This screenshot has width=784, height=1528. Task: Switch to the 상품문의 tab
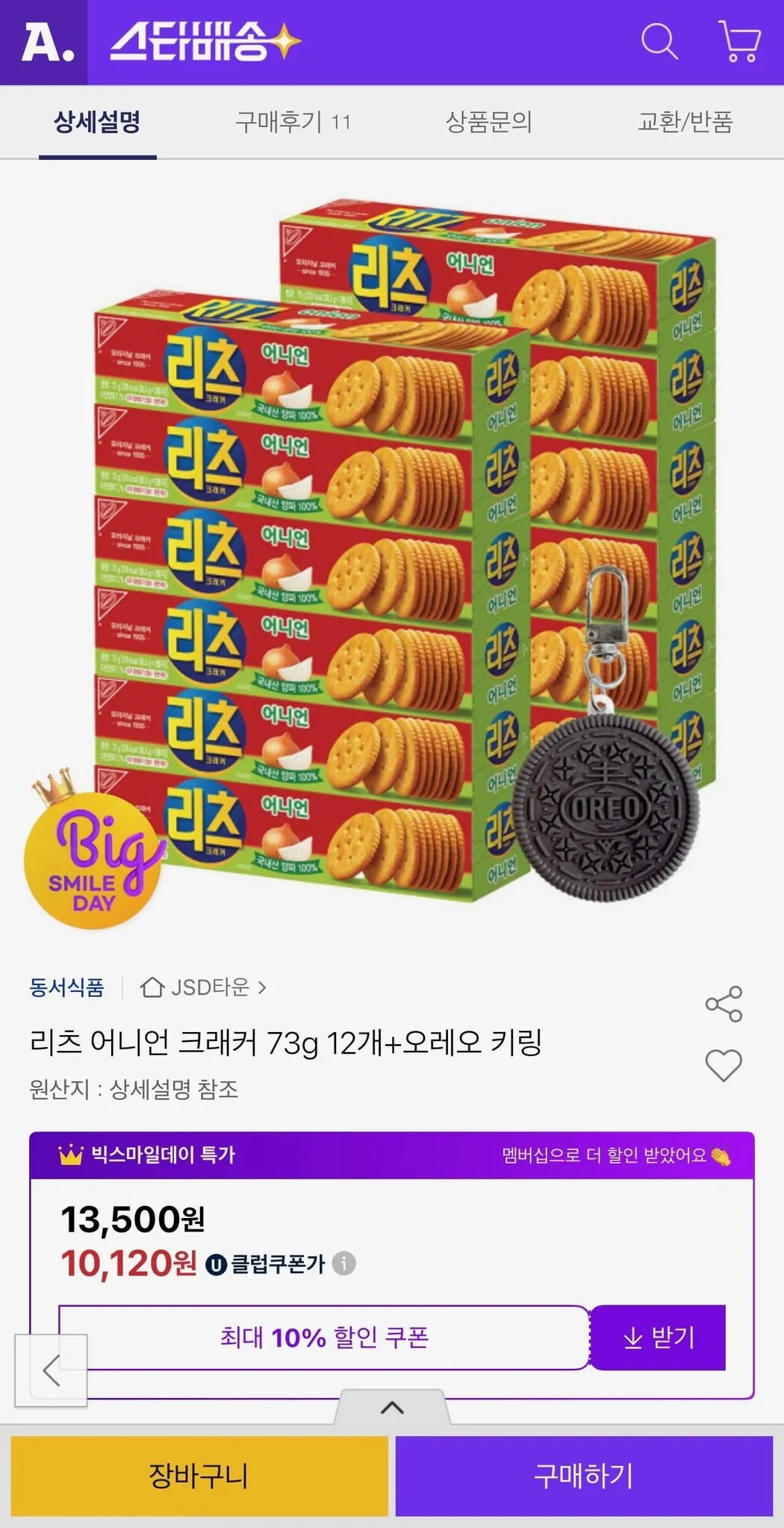[488, 122]
